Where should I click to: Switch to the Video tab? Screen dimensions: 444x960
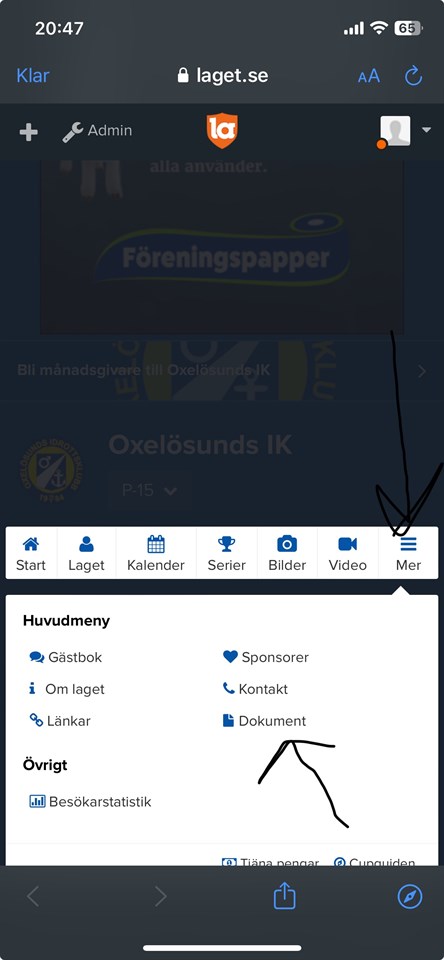coord(348,553)
